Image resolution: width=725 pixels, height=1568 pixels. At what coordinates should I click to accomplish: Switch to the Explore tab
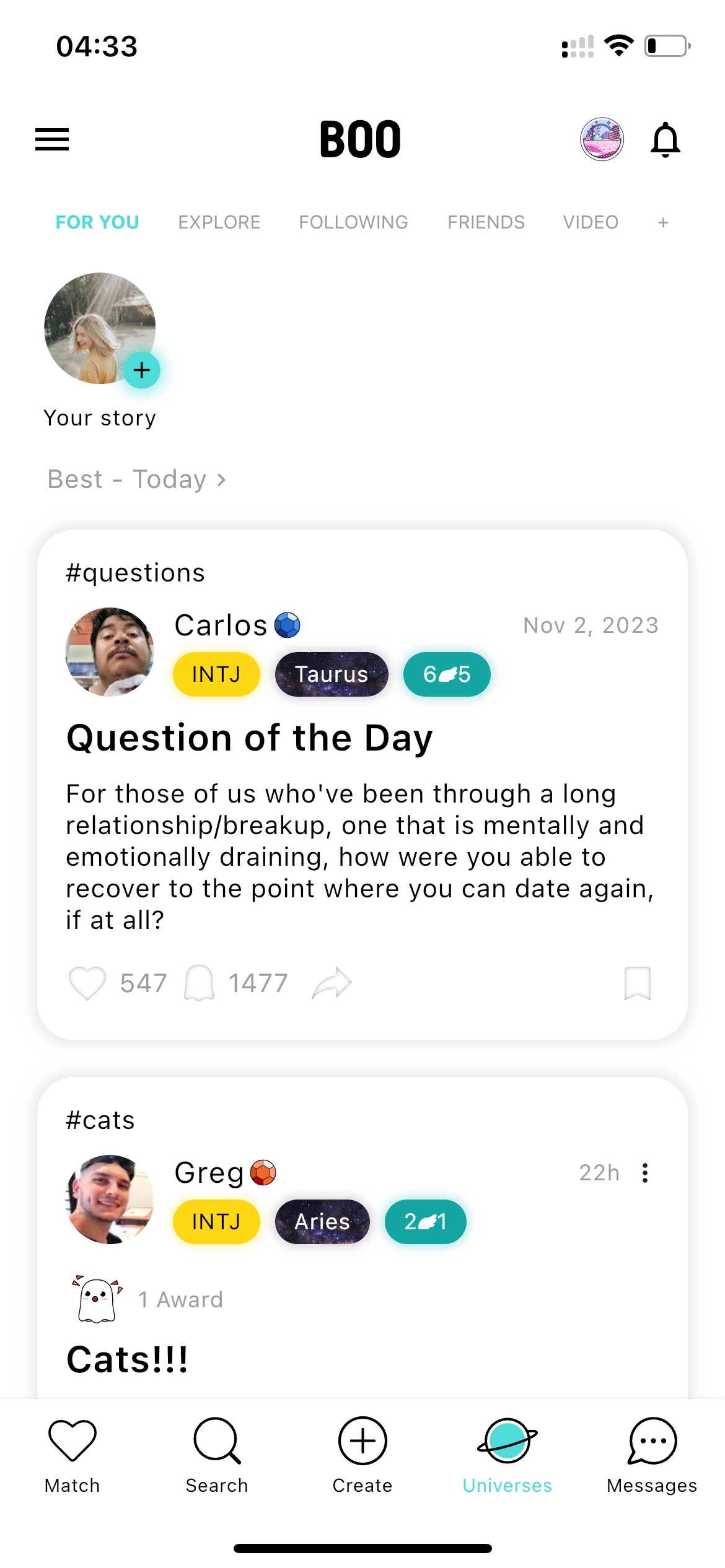click(219, 222)
